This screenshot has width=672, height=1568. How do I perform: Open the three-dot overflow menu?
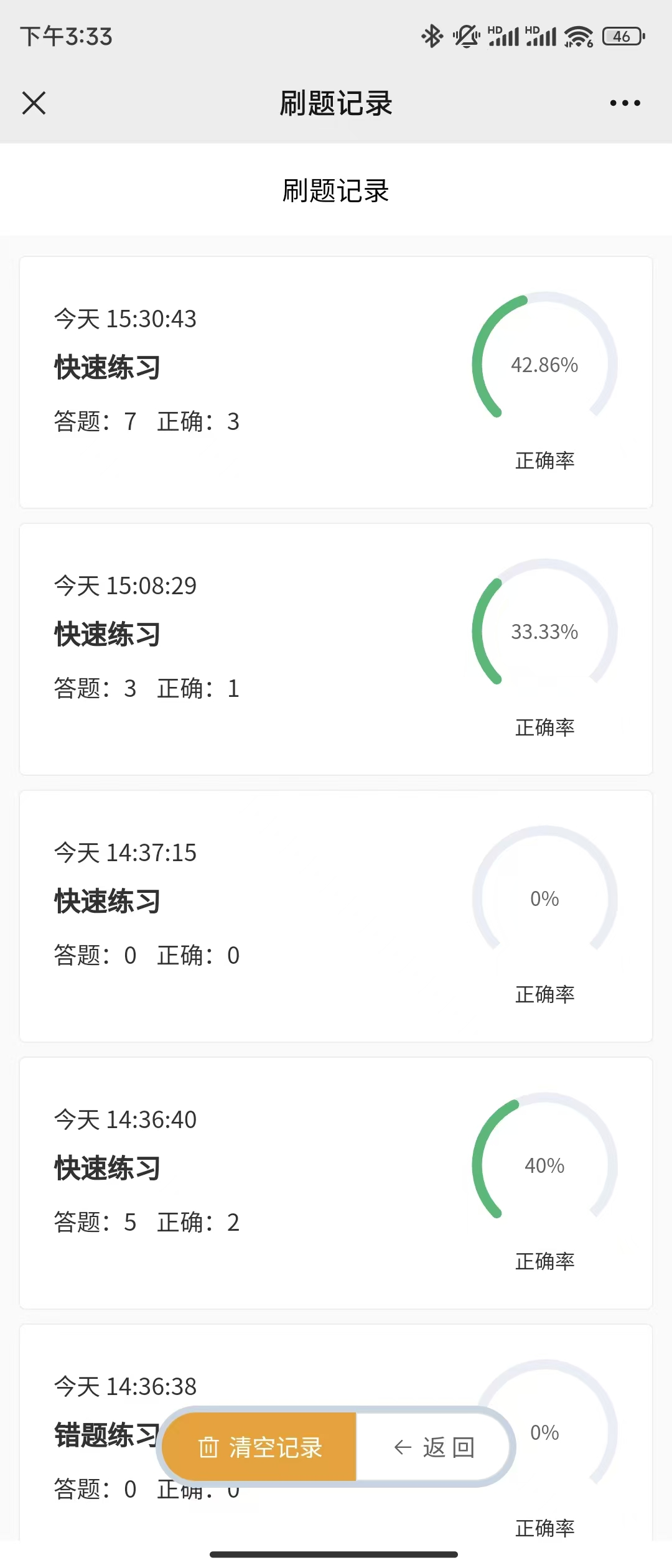pyautogui.click(x=625, y=103)
